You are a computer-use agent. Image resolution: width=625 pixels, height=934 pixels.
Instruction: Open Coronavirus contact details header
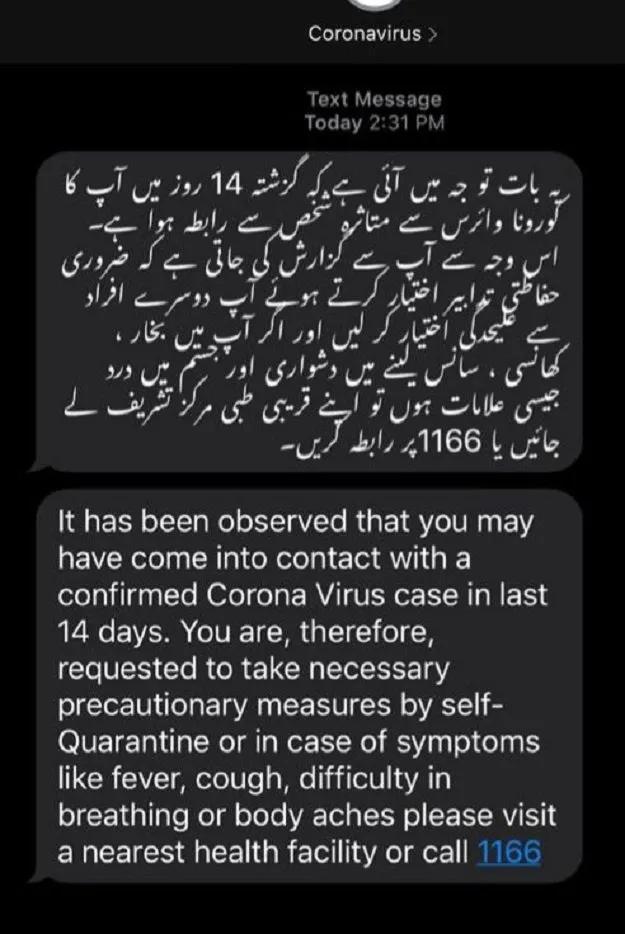coord(372,34)
